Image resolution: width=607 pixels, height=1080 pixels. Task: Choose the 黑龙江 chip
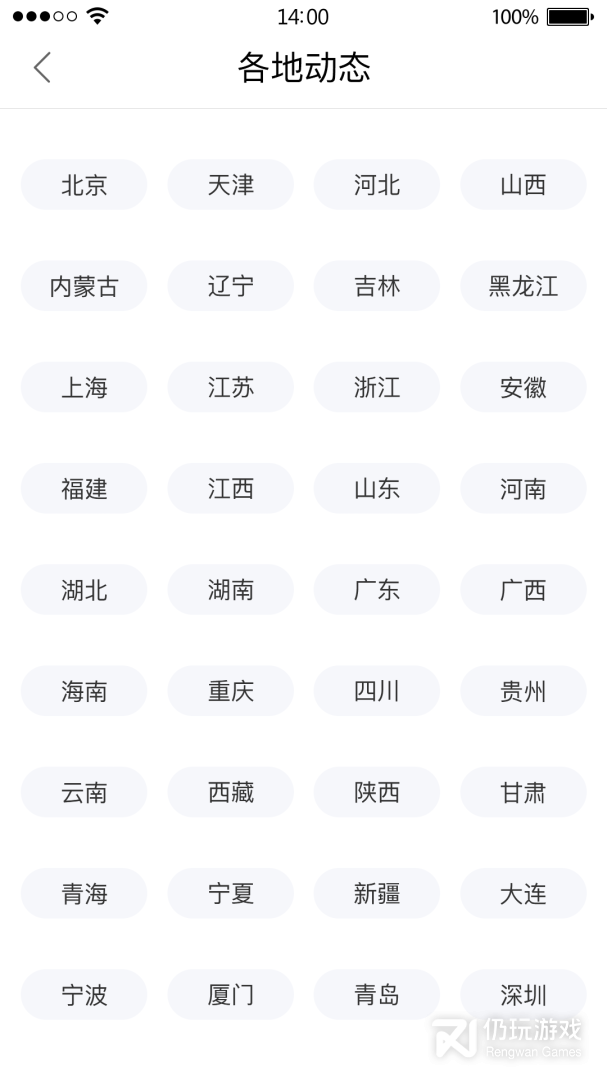click(524, 286)
